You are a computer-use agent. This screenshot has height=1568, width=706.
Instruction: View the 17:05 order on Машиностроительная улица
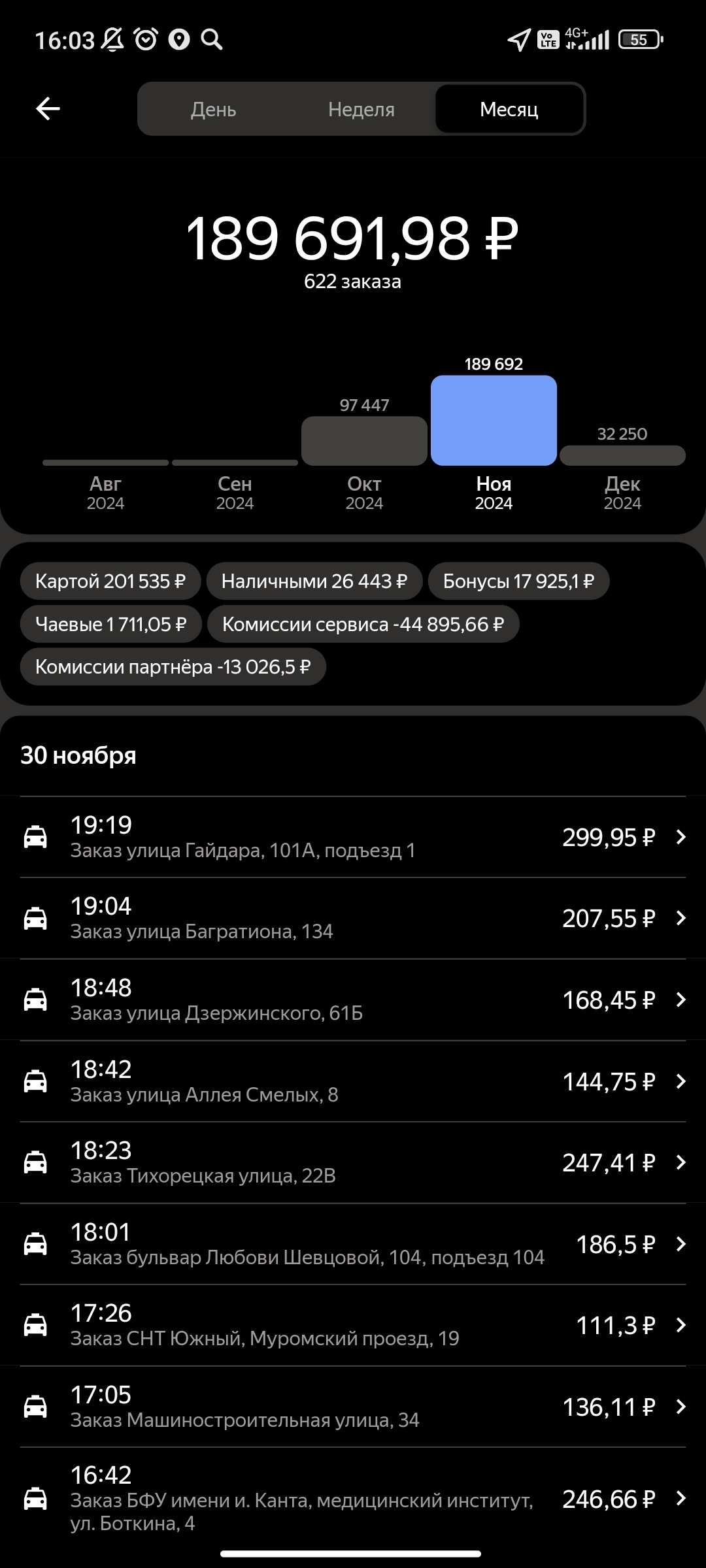pyautogui.click(x=353, y=1407)
